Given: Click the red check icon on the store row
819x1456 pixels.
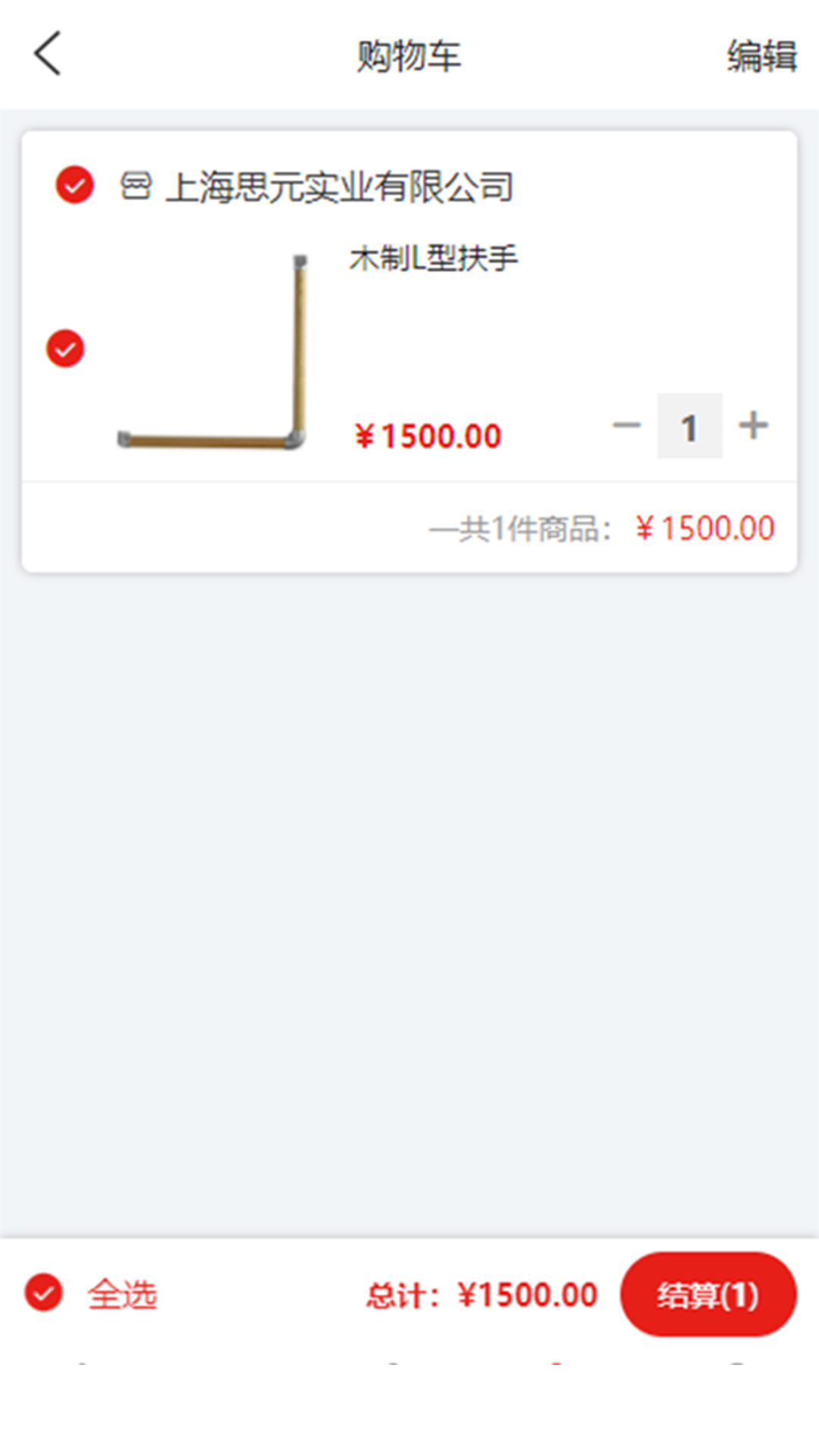Looking at the screenshot, I should point(73,186).
